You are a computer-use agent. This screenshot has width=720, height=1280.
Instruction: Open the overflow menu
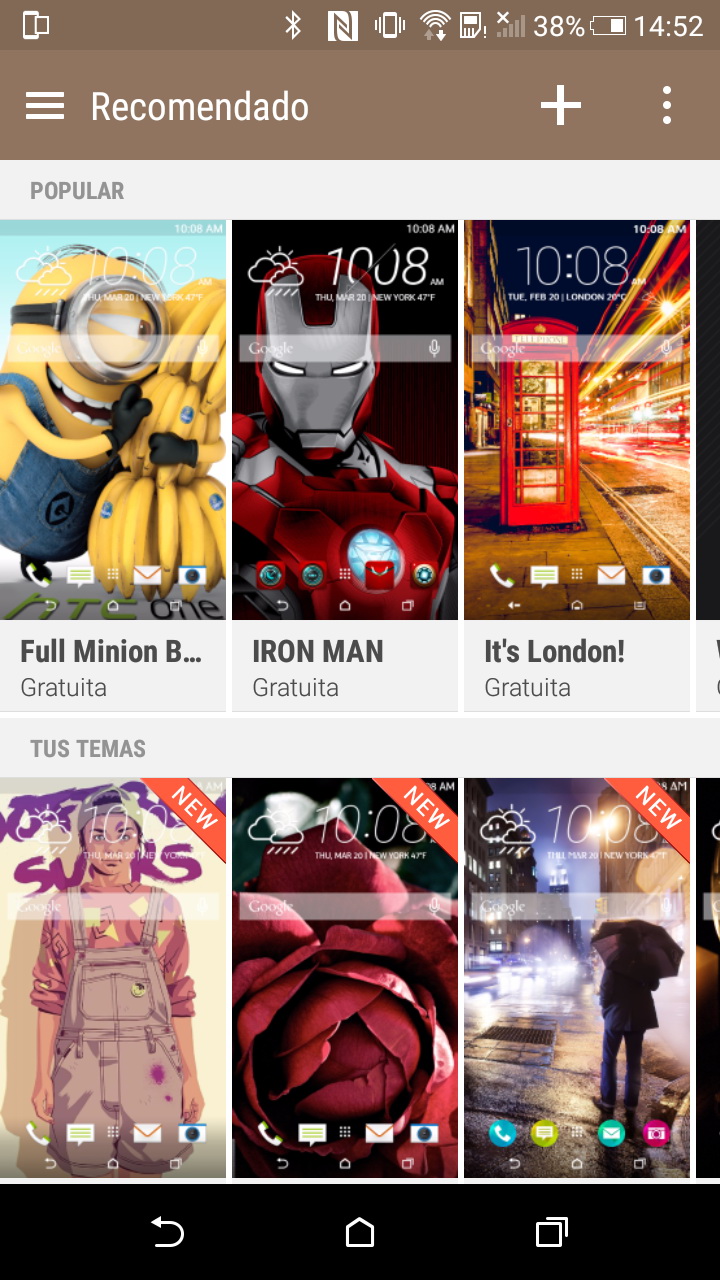(667, 106)
